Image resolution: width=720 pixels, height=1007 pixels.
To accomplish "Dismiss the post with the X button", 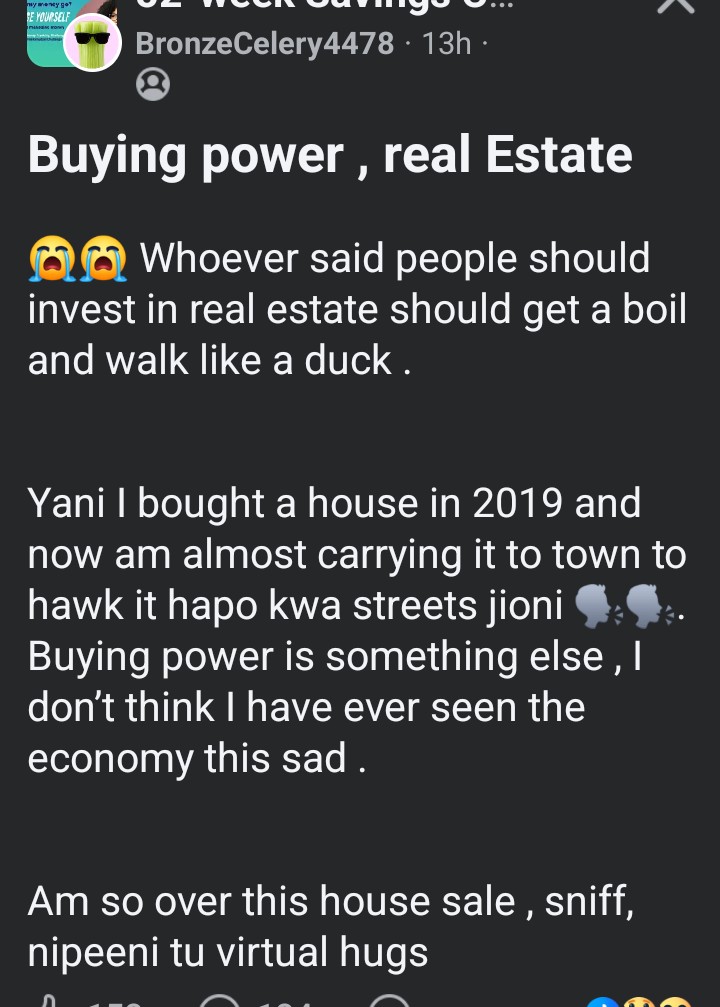I will pyautogui.click(x=675, y=6).
